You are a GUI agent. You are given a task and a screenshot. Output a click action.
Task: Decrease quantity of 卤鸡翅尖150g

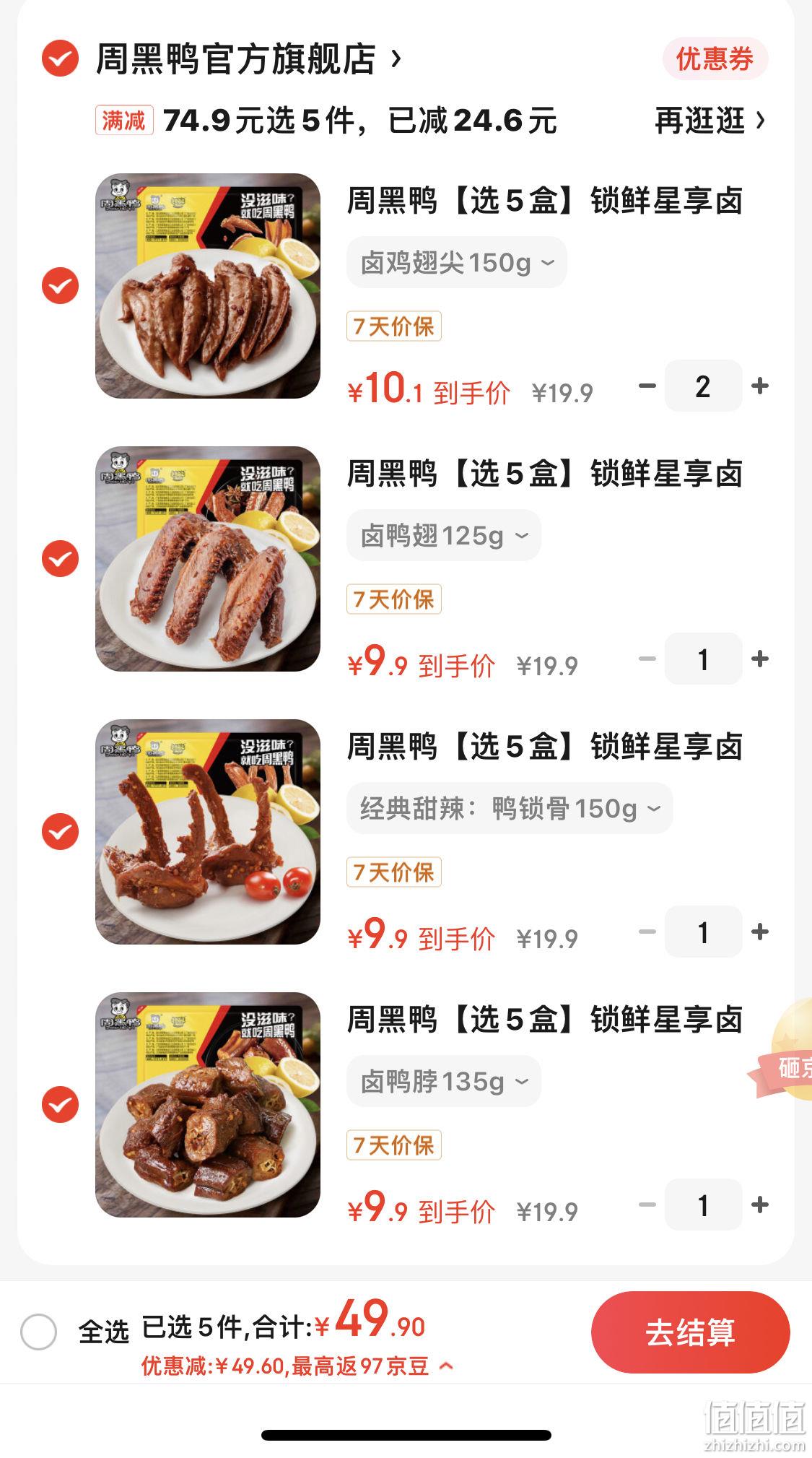(x=647, y=386)
